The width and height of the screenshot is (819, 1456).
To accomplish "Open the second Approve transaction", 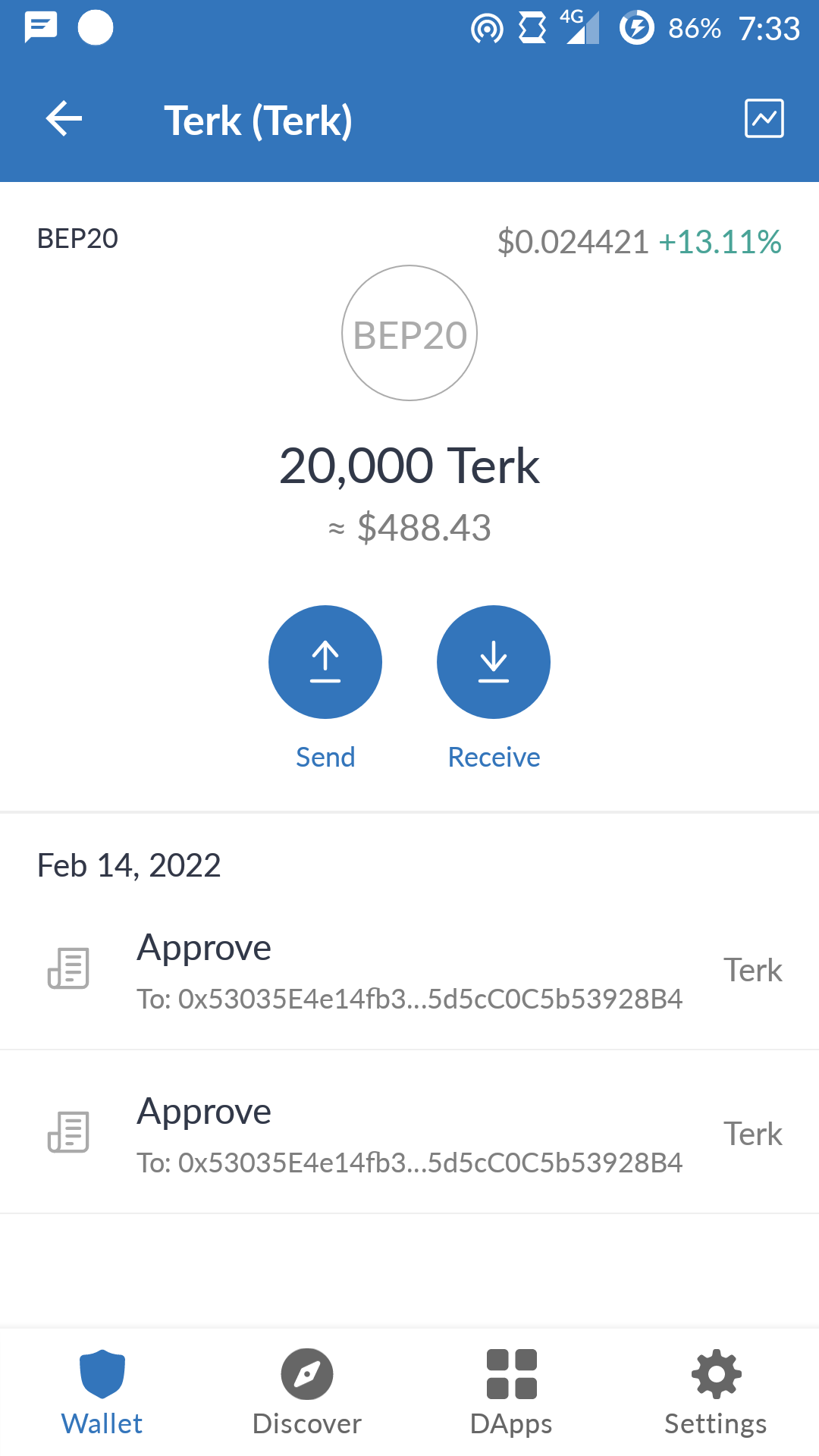I will [409, 1134].
